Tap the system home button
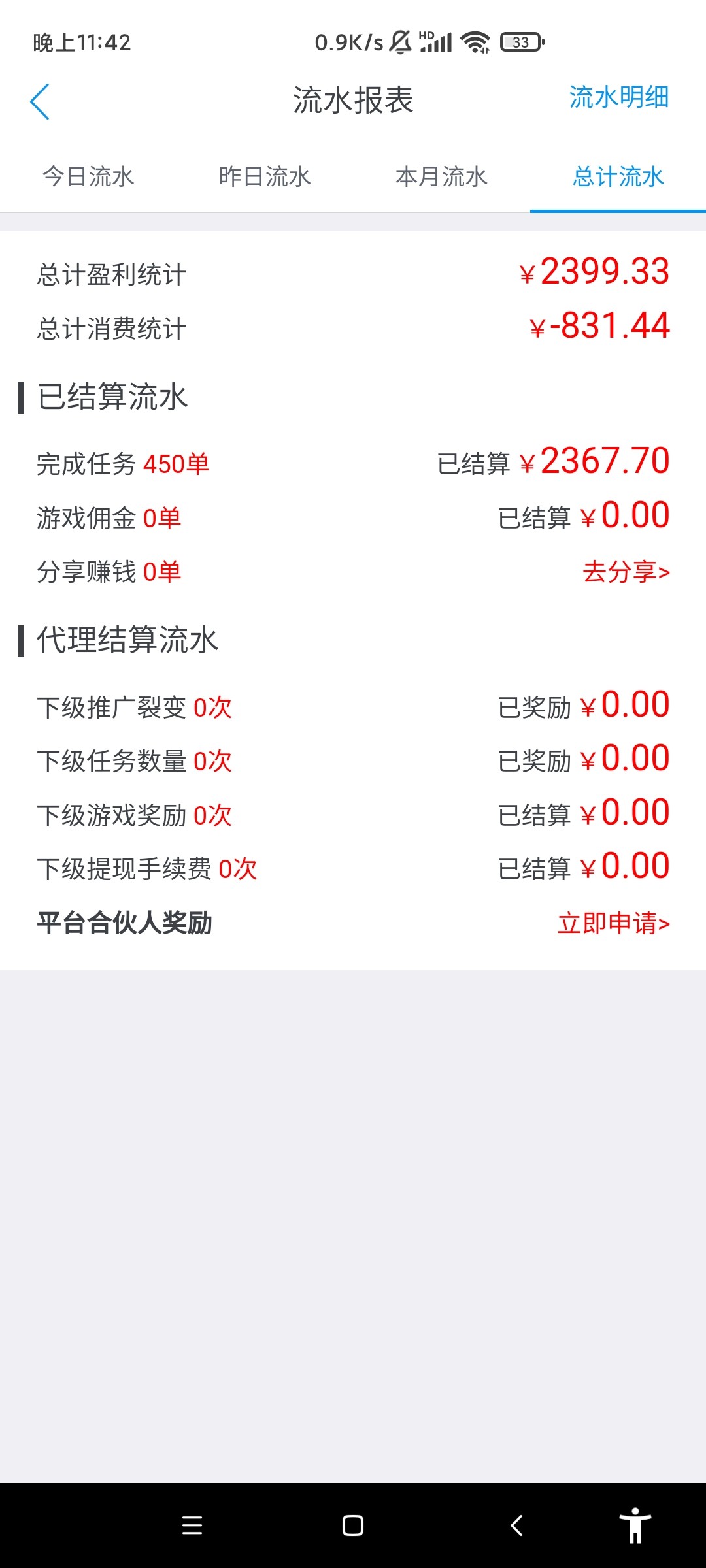The width and height of the screenshot is (706, 1568). (x=353, y=1526)
